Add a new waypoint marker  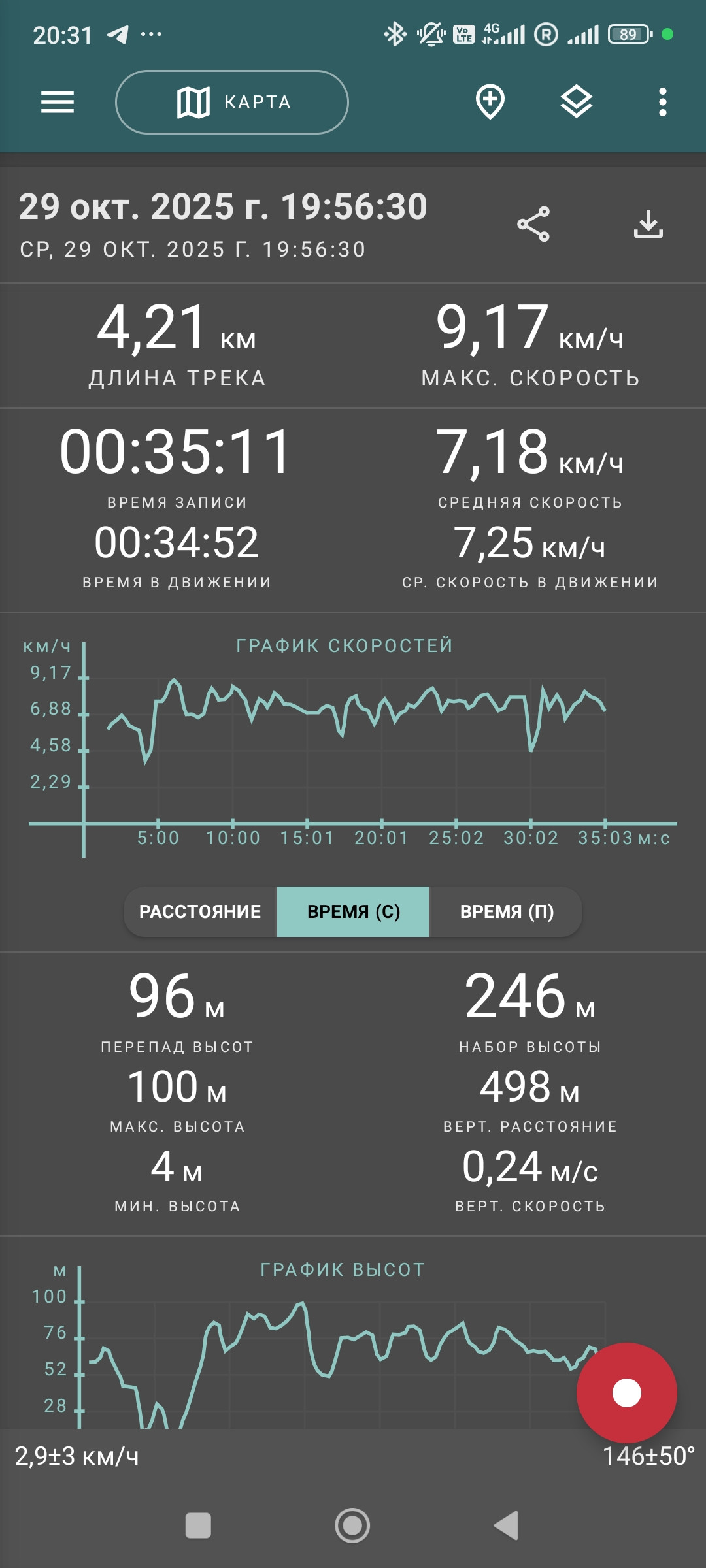(490, 103)
